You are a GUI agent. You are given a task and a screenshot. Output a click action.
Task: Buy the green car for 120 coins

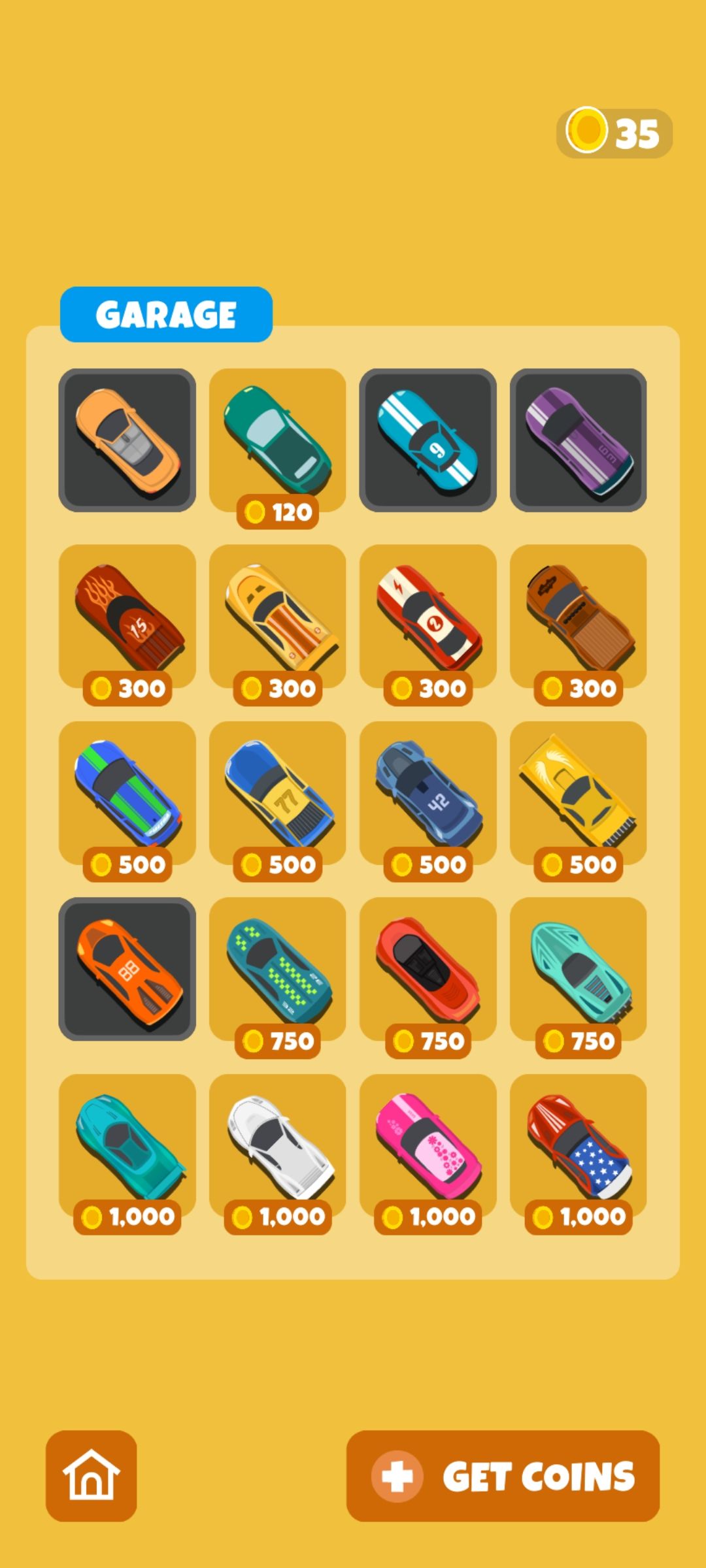(x=278, y=440)
